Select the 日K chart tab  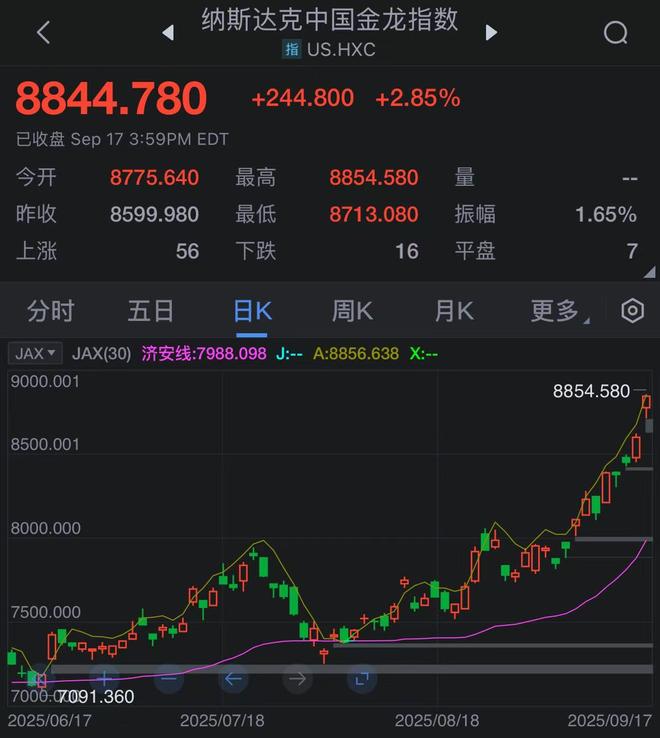point(252,311)
